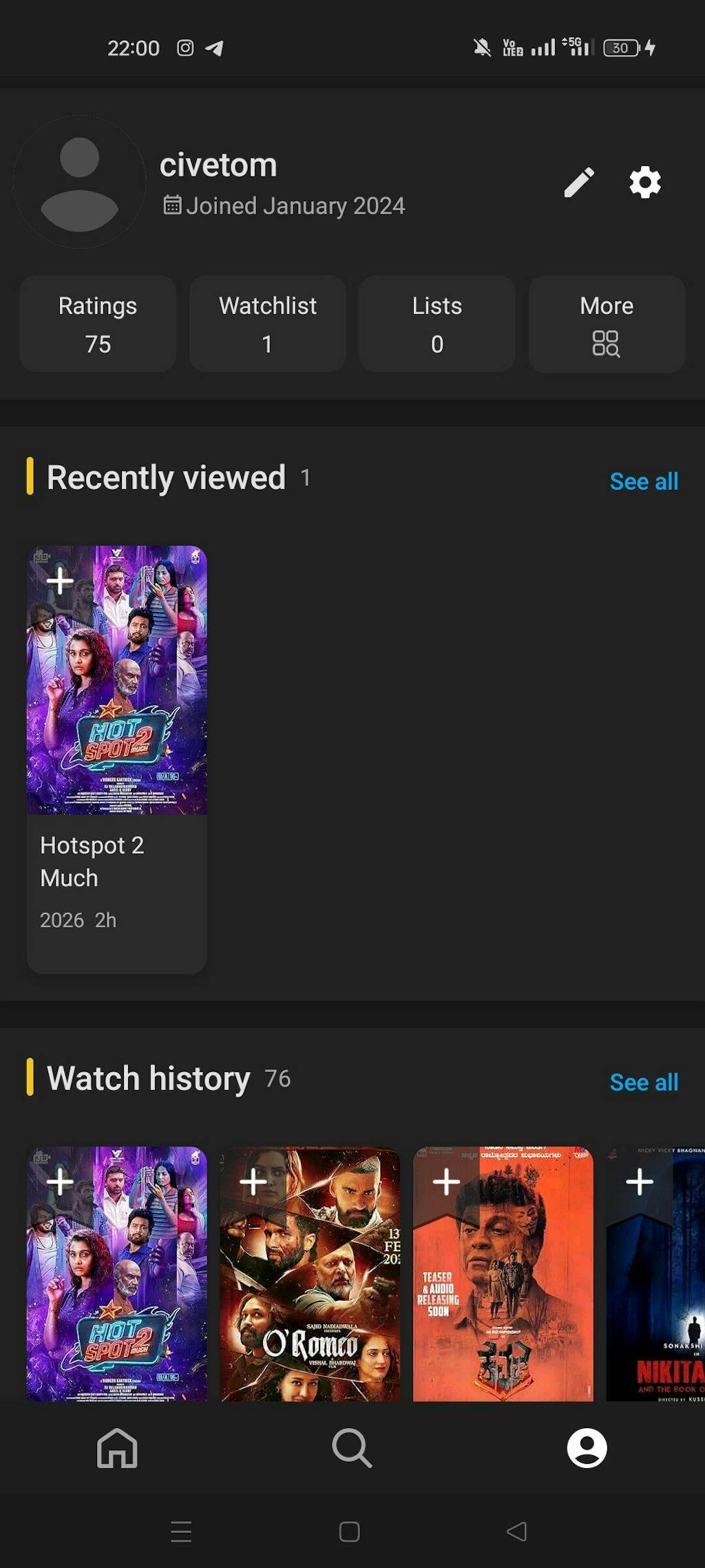705x1568 pixels.
Task: Add recently viewed Hotspot 2 Much to watchlist
Action: point(60,580)
